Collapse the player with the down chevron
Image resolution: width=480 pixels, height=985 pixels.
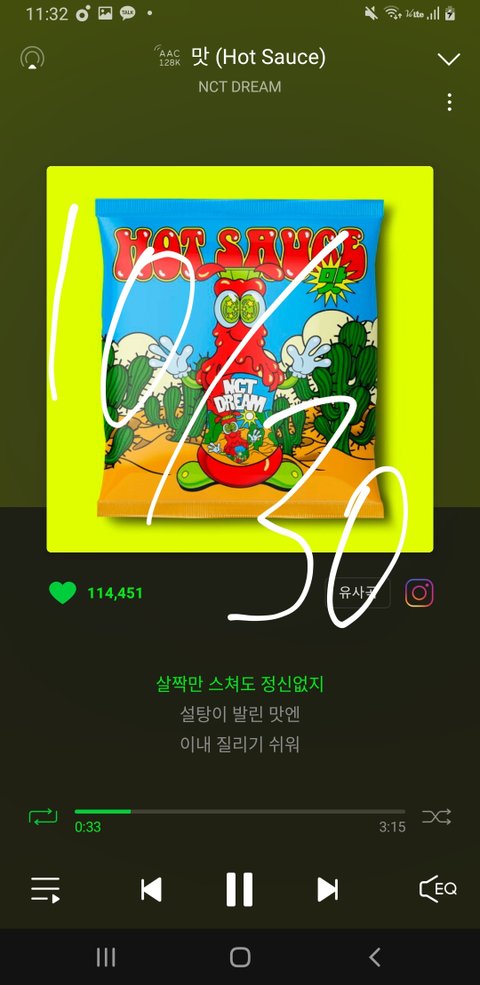[x=449, y=60]
